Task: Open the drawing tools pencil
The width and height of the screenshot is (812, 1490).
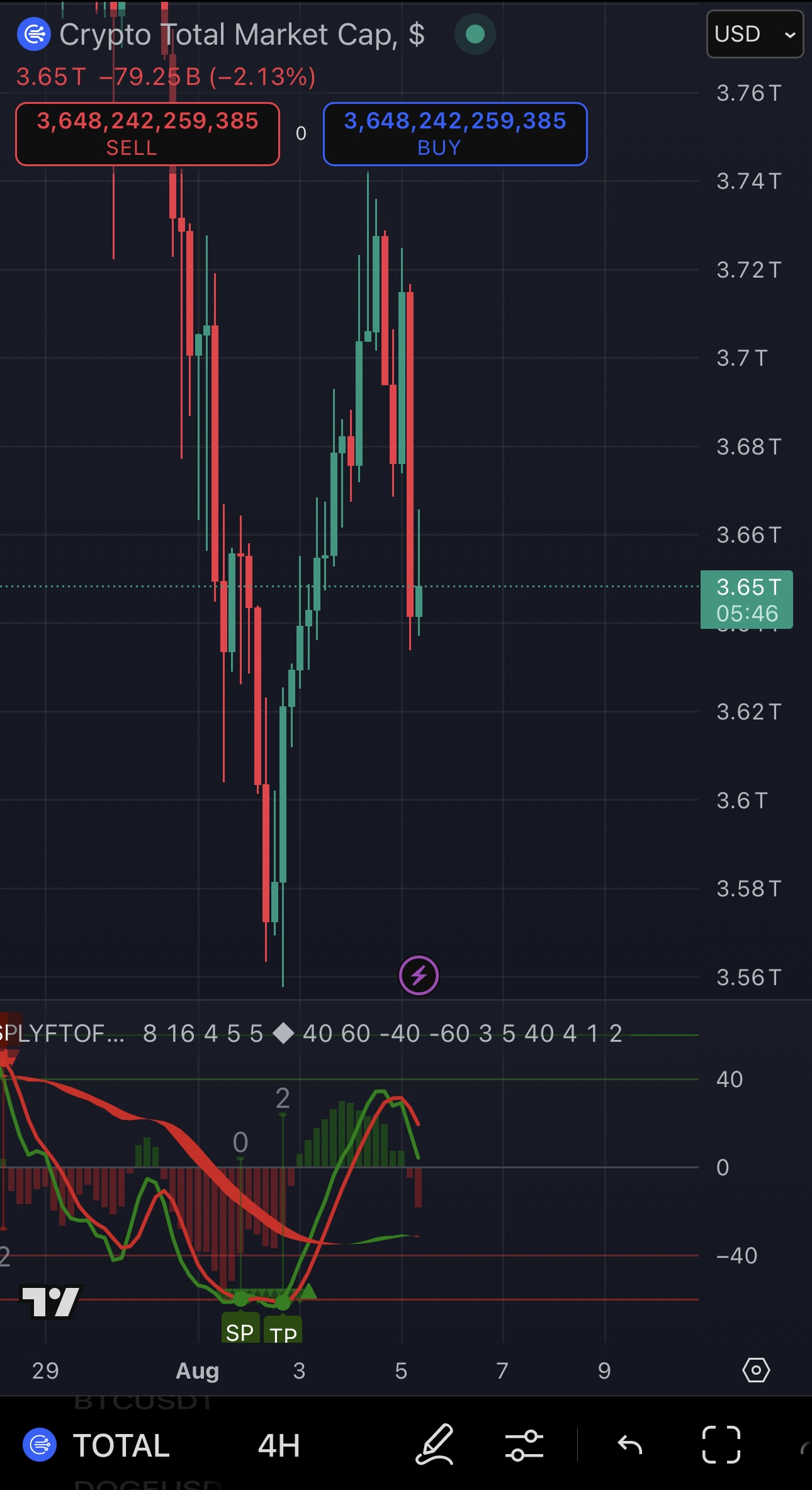Action: pos(435,1445)
